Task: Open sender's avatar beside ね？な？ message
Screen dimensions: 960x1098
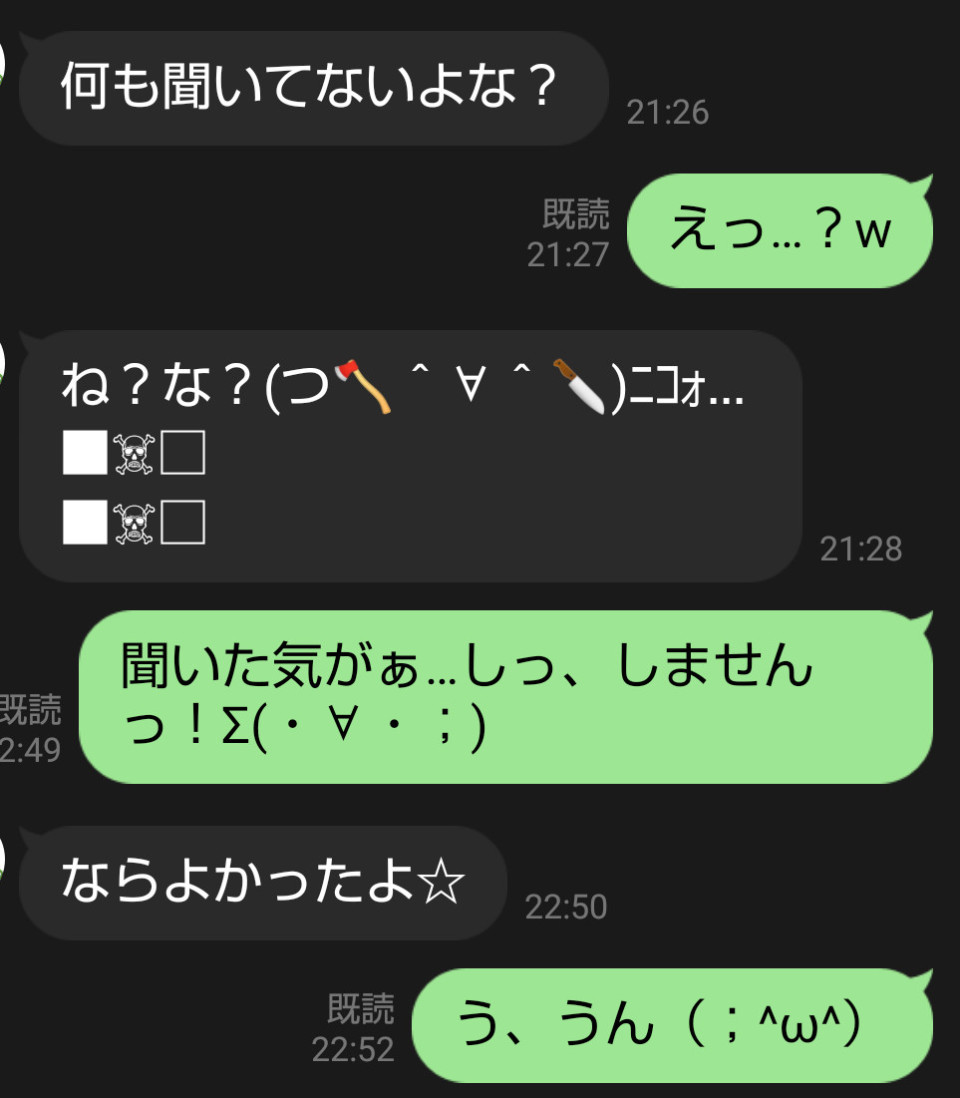Action: point(4,362)
